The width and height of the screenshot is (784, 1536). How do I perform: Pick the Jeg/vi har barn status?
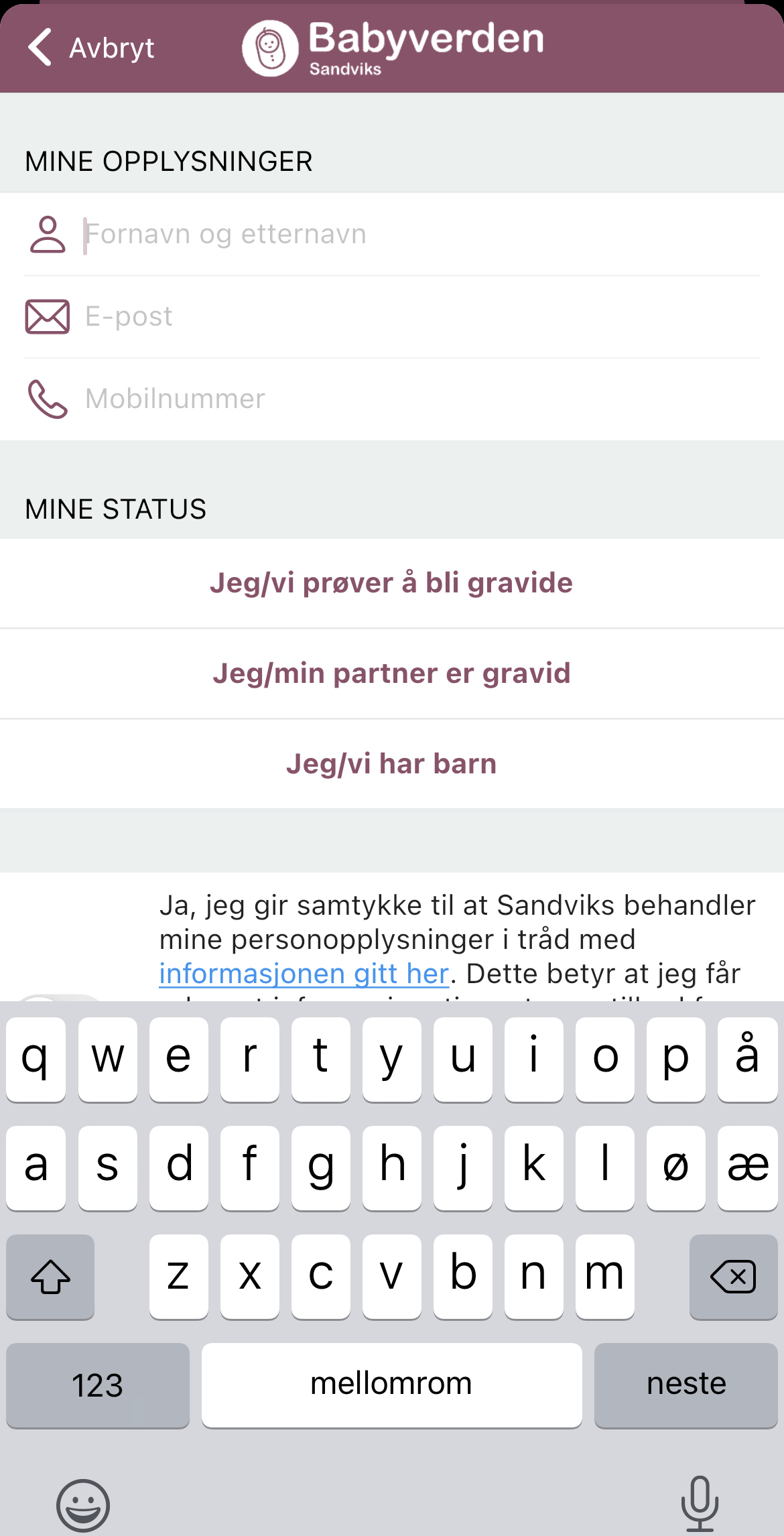(x=392, y=764)
